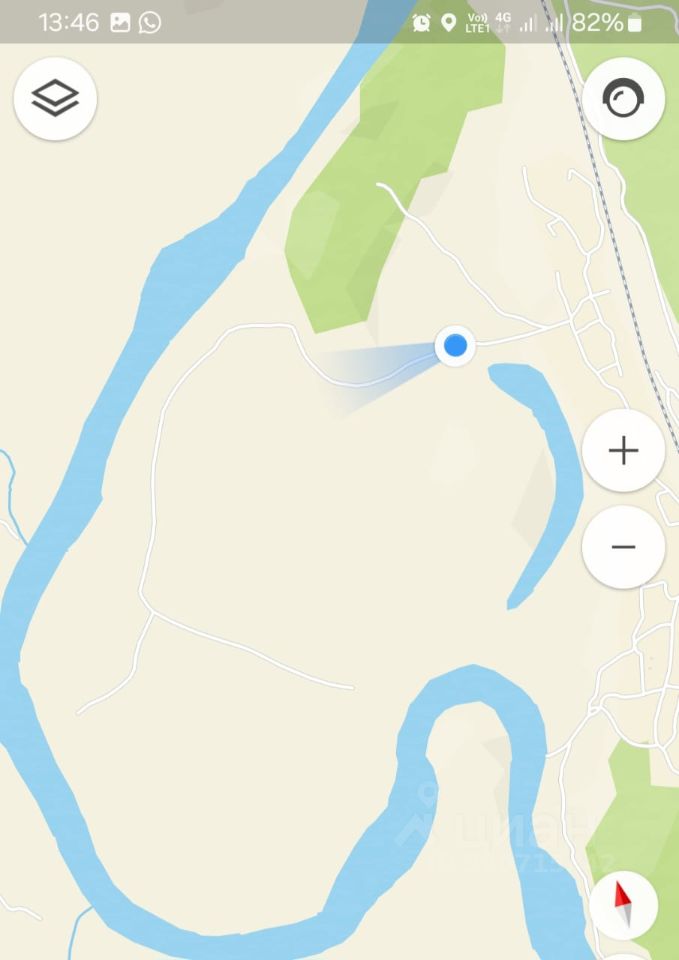Tap the round lens-shaped icon button
This screenshot has width=679, height=960.
623,98
